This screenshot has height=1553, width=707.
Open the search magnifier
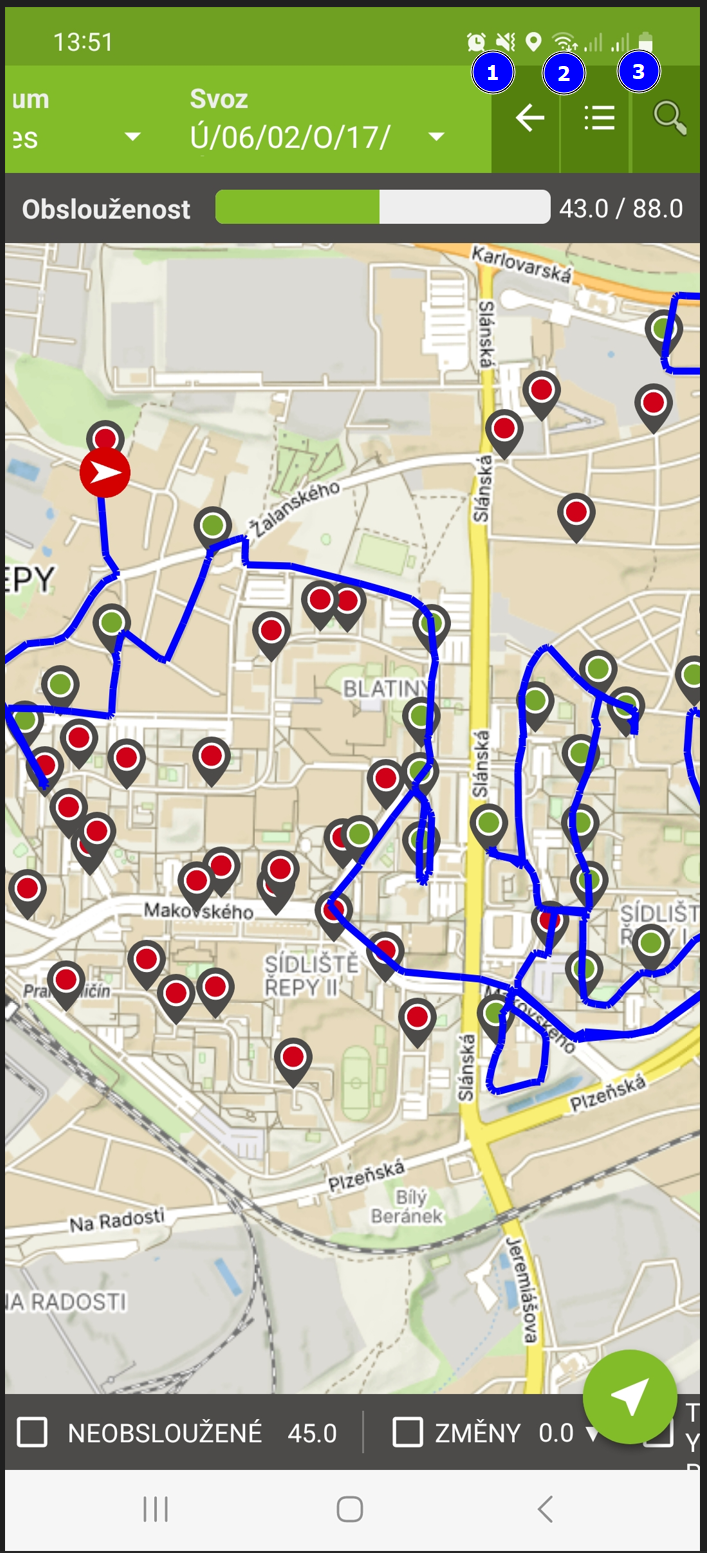pyautogui.click(x=669, y=118)
